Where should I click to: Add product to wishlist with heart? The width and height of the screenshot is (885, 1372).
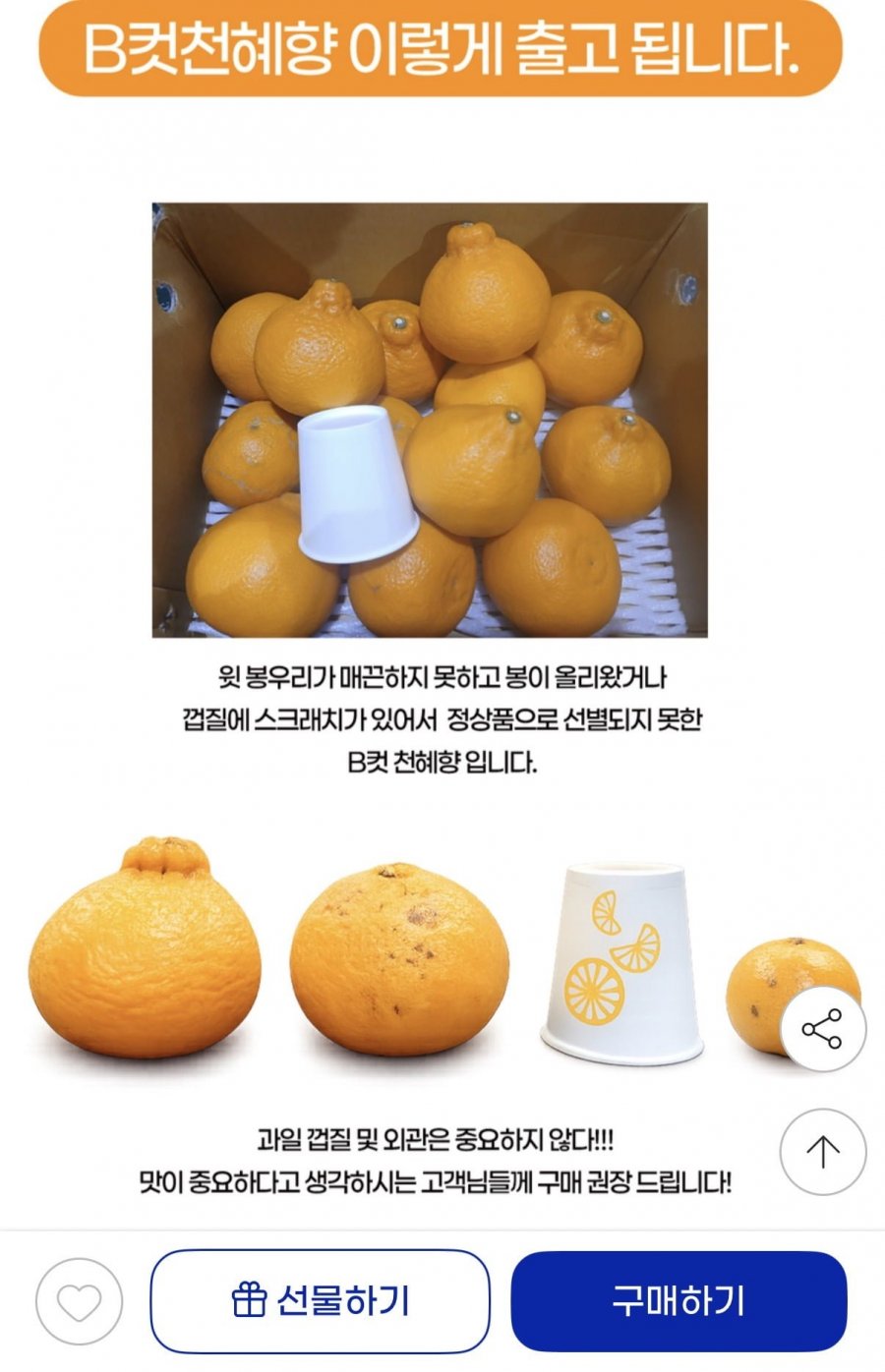(x=79, y=1301)
